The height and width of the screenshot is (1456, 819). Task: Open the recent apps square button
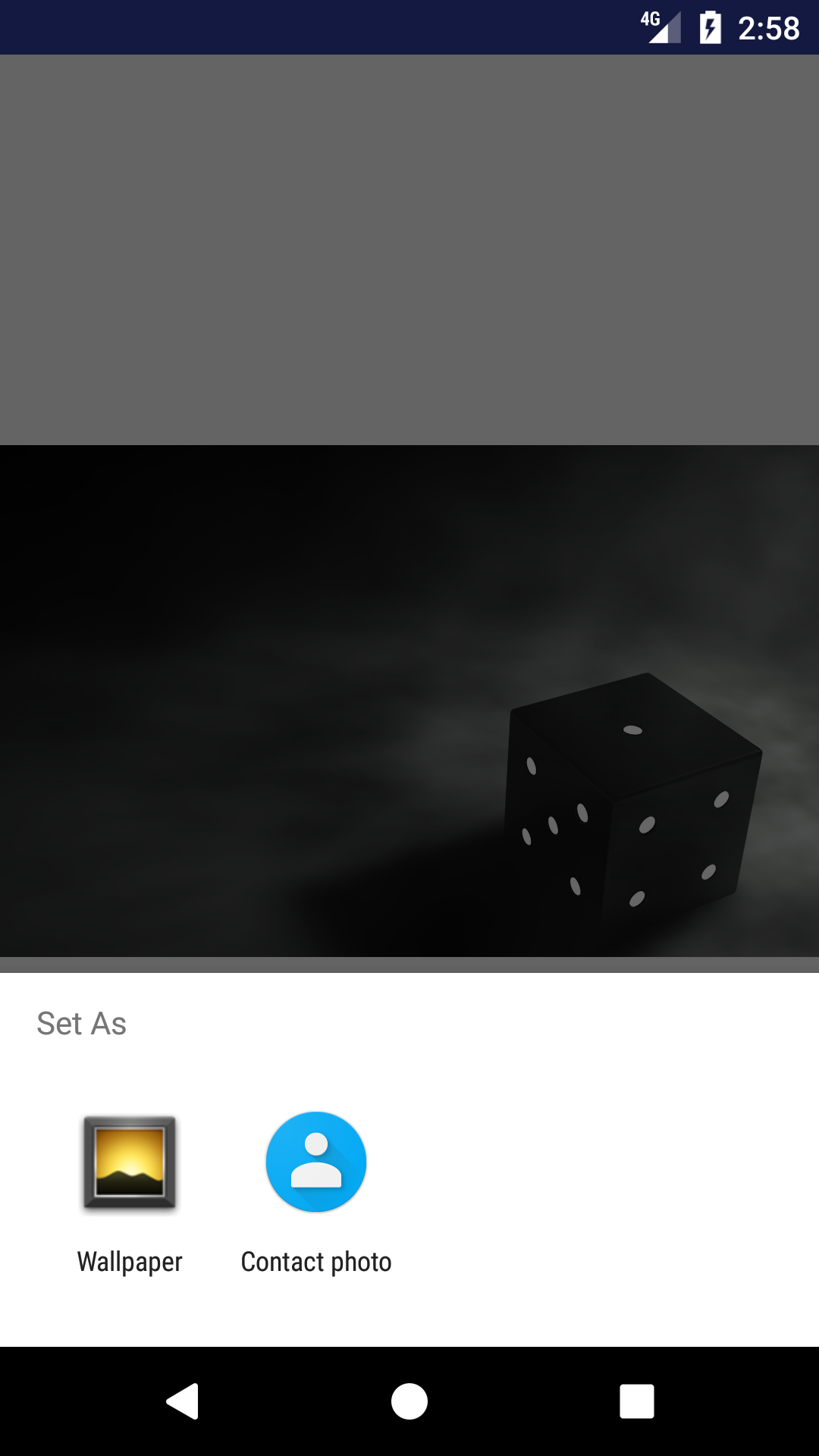click(637, 1401)
